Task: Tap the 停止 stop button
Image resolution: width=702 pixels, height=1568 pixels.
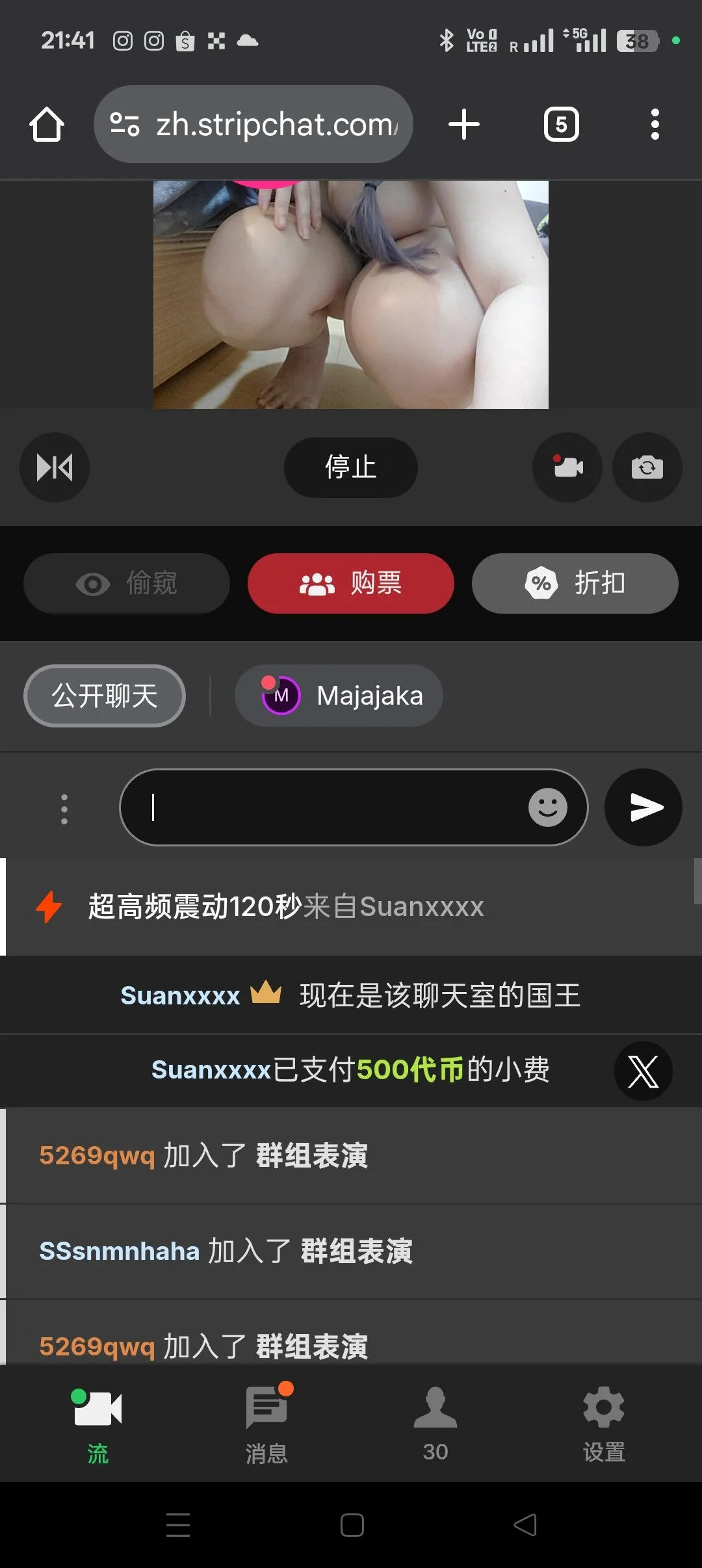Action: pos(350,467)
